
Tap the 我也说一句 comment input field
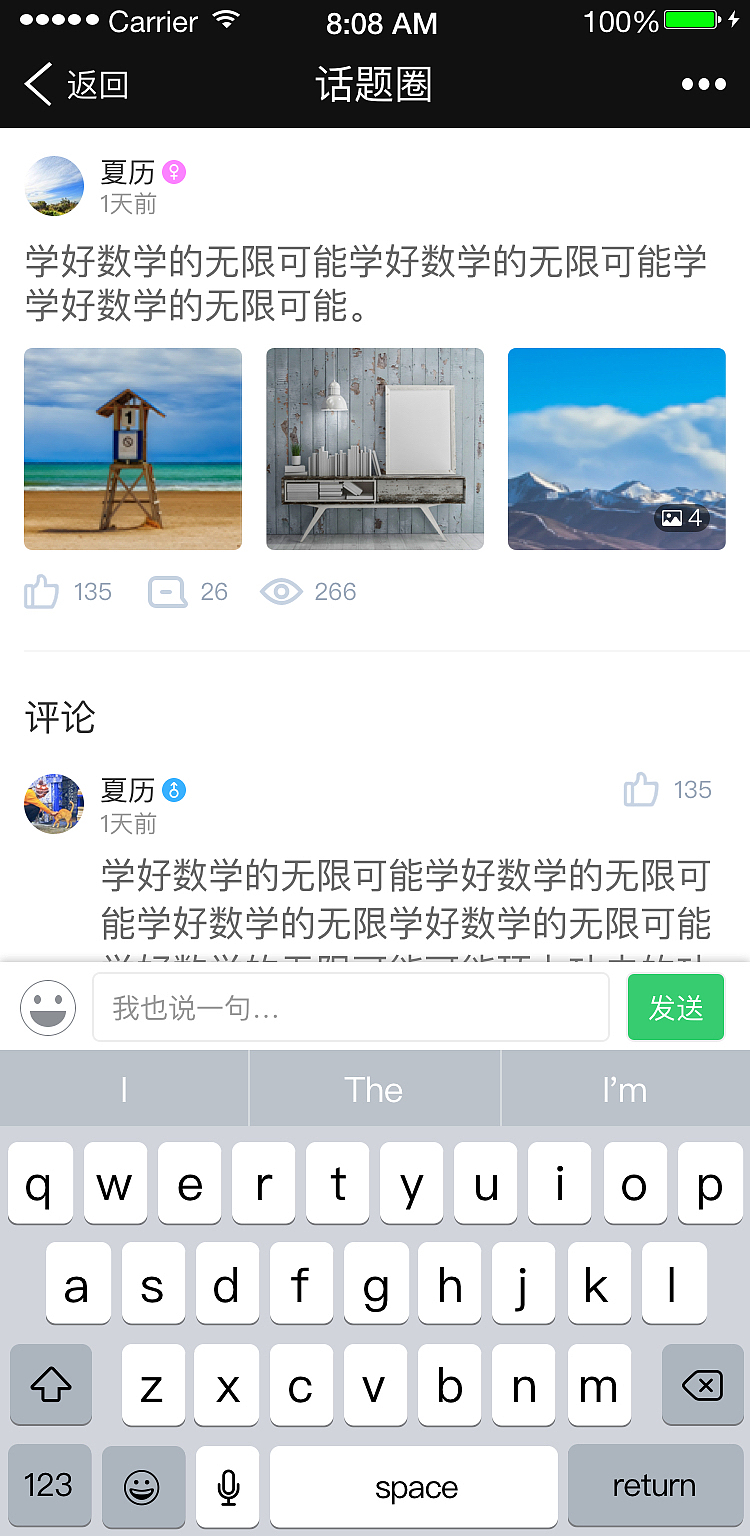(x=350, y=1007)
